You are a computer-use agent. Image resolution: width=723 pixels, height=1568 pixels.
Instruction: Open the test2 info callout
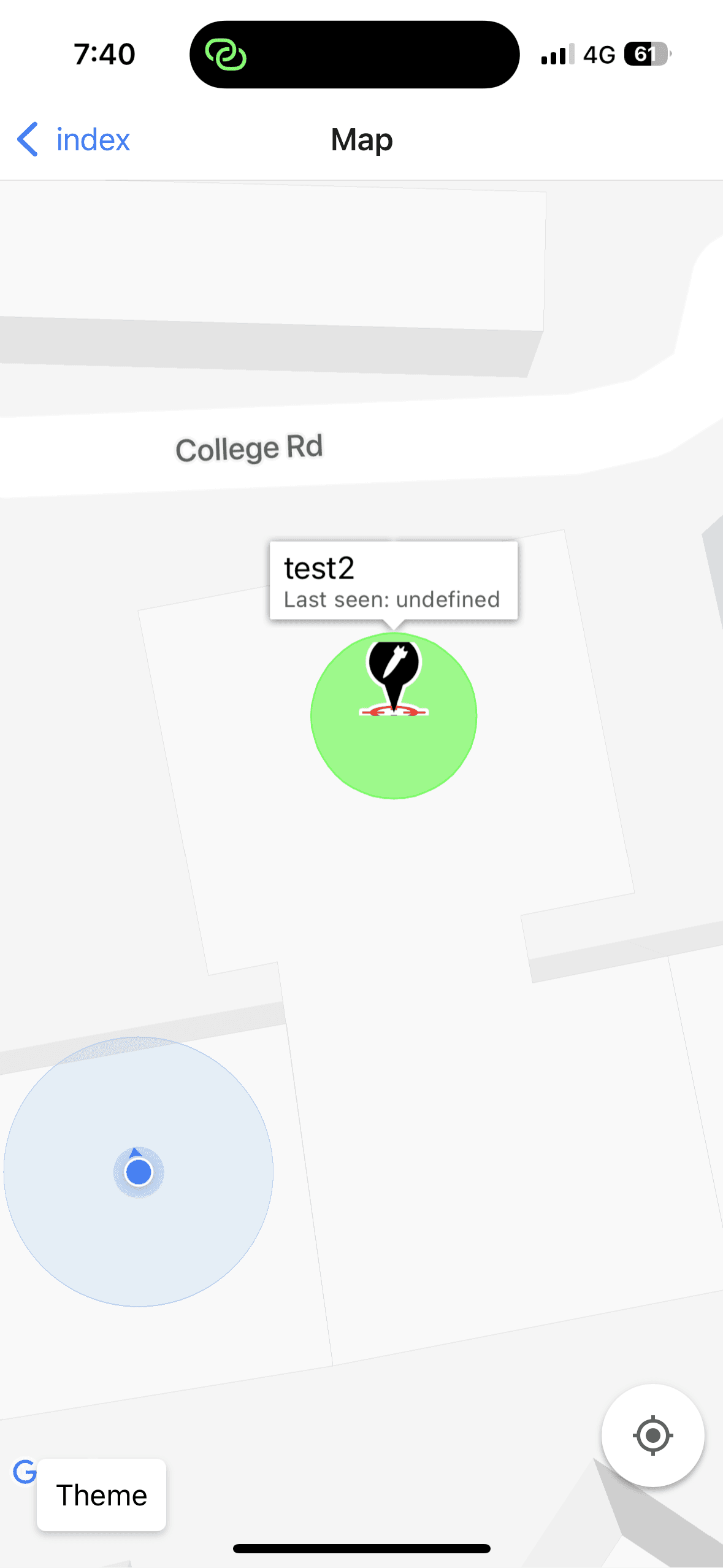pos(393,580)
